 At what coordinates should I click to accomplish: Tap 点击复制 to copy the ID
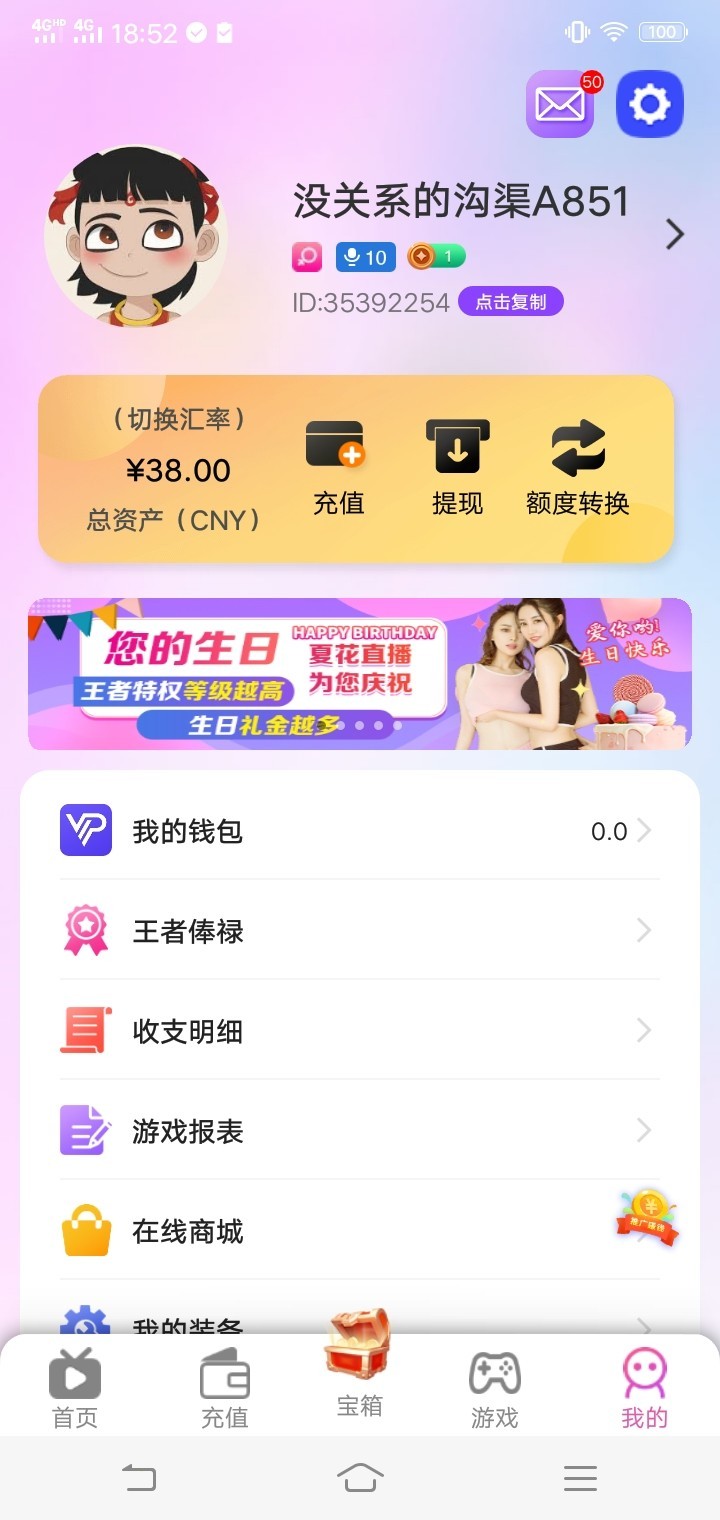[510, 302]
